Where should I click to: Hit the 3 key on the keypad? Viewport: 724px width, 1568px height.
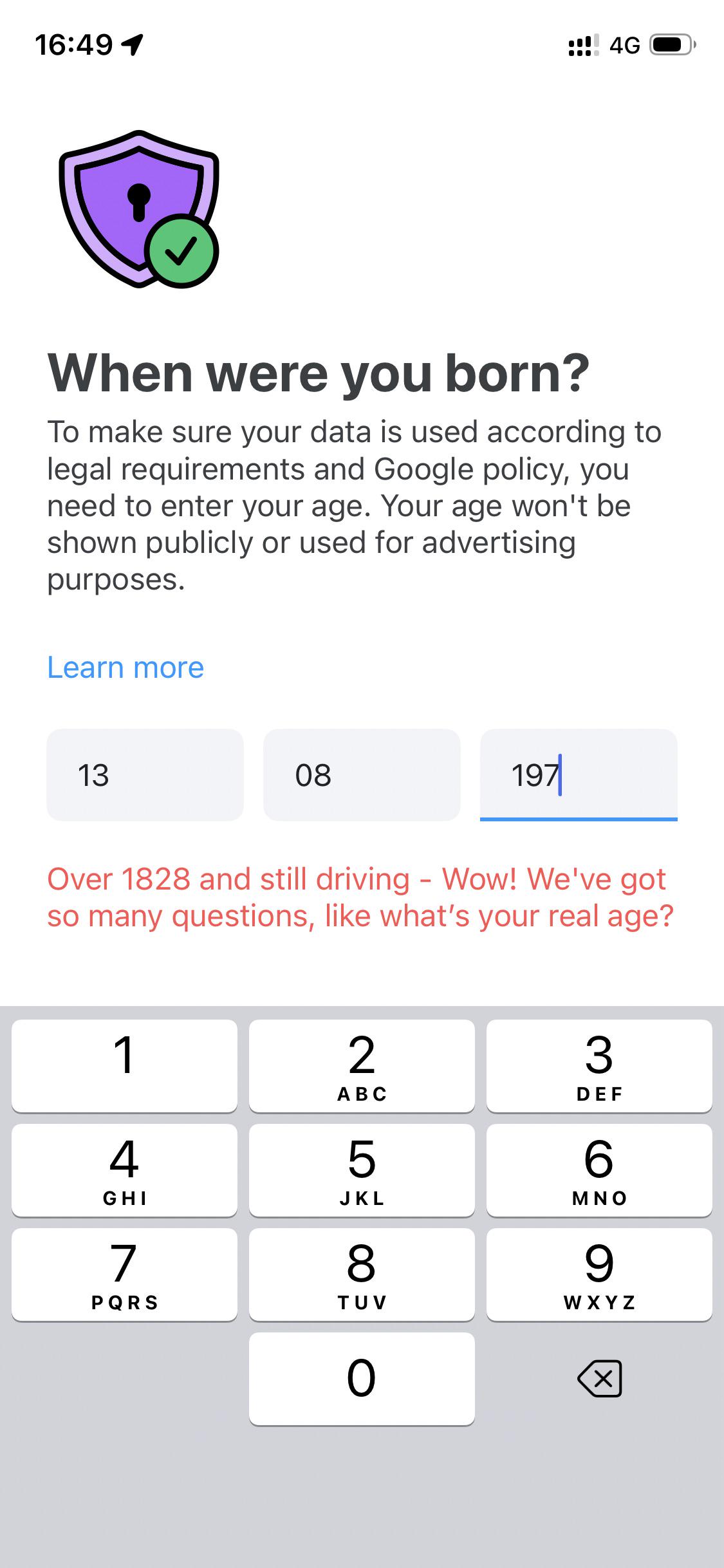tap(599, 1065)
